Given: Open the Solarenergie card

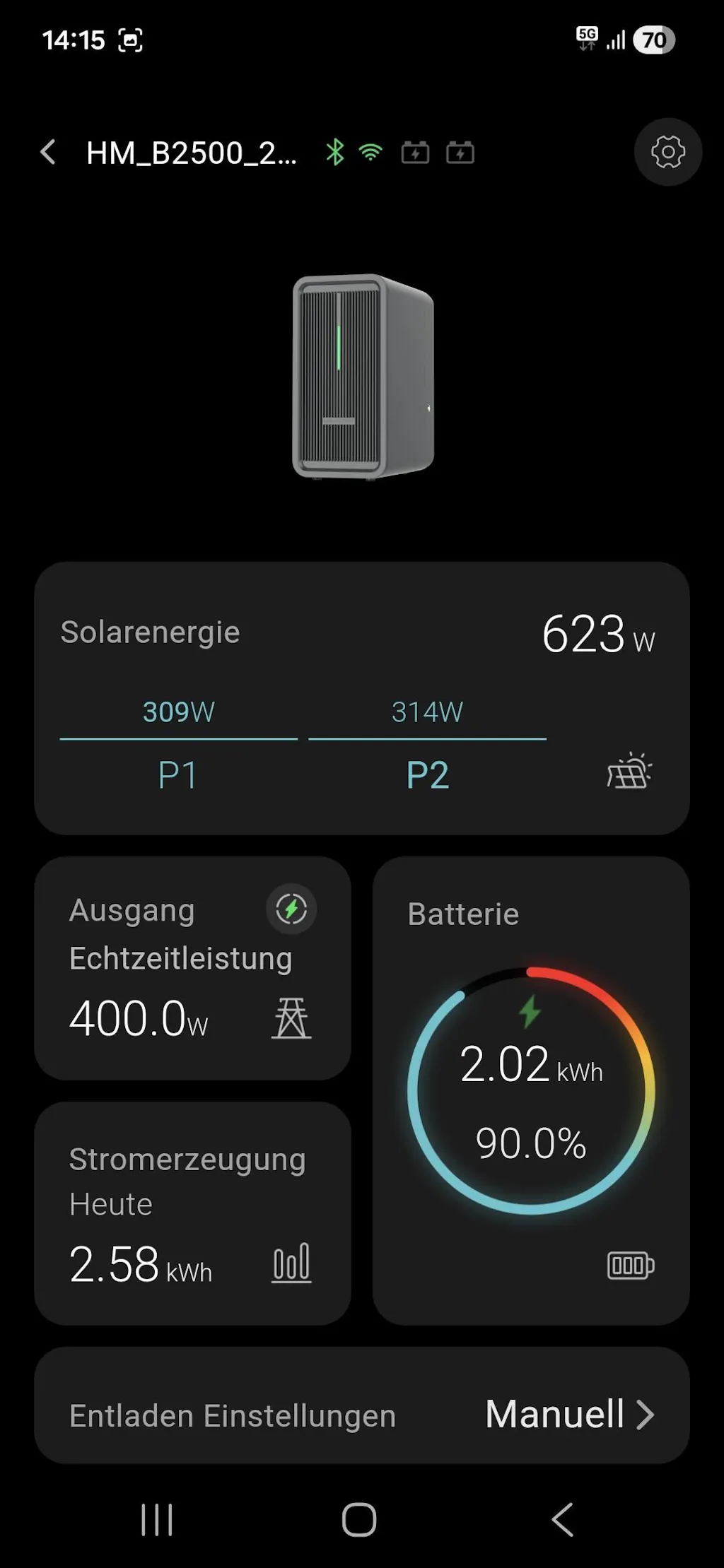Looking at the screenshot, I should coord(361,697).
